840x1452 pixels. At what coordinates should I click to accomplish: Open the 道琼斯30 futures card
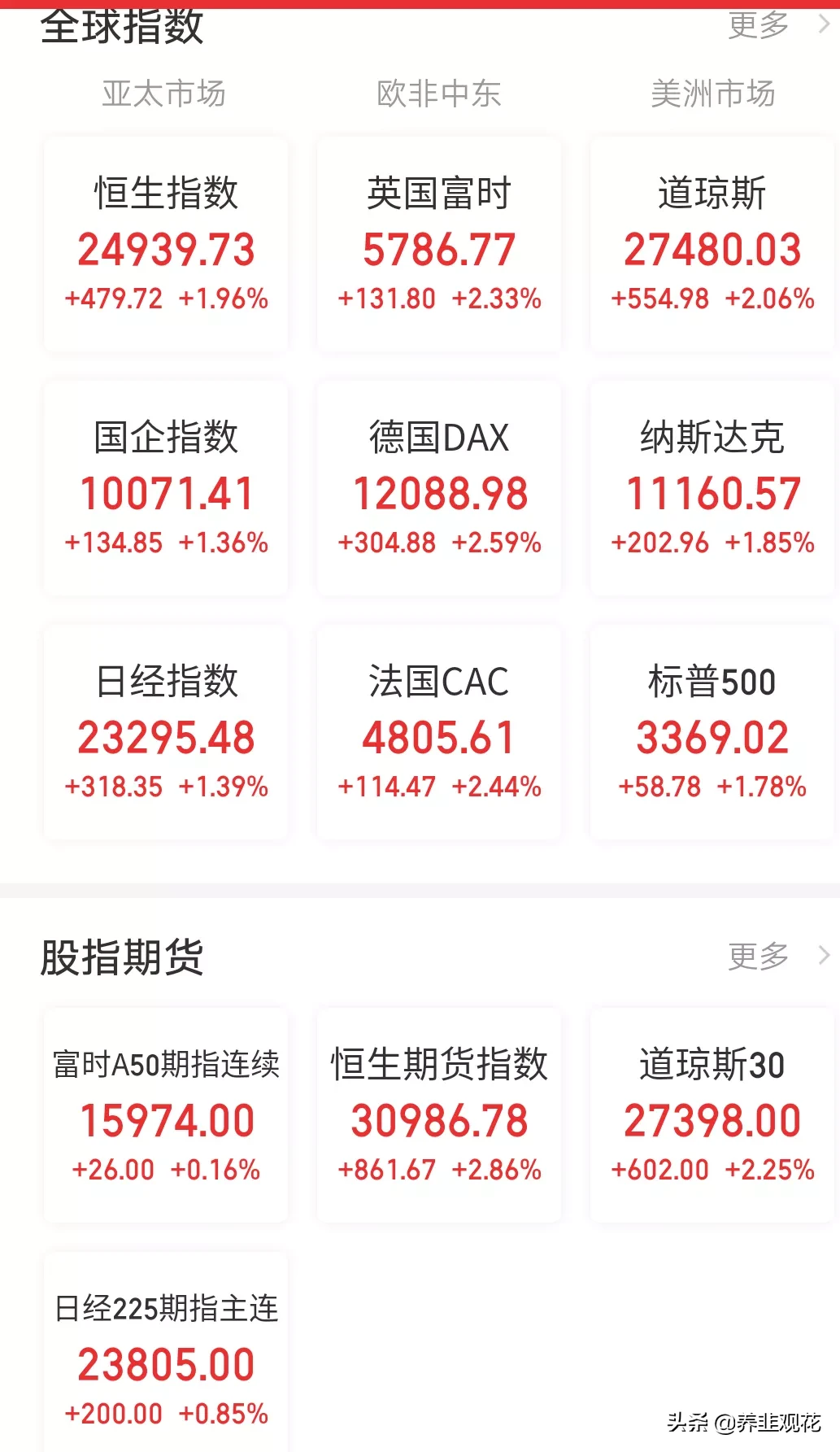[x=712, y=1115]
